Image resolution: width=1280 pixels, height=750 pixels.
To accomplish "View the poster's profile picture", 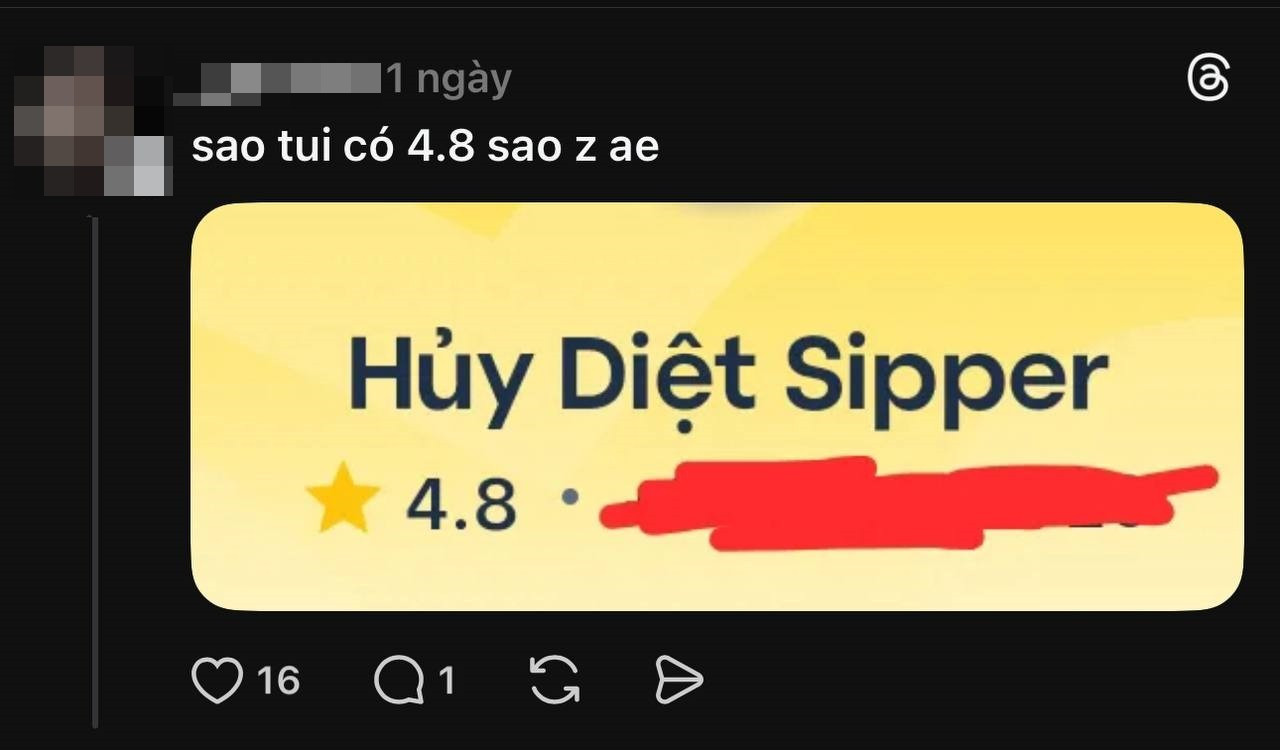I will tap(92, 120).
